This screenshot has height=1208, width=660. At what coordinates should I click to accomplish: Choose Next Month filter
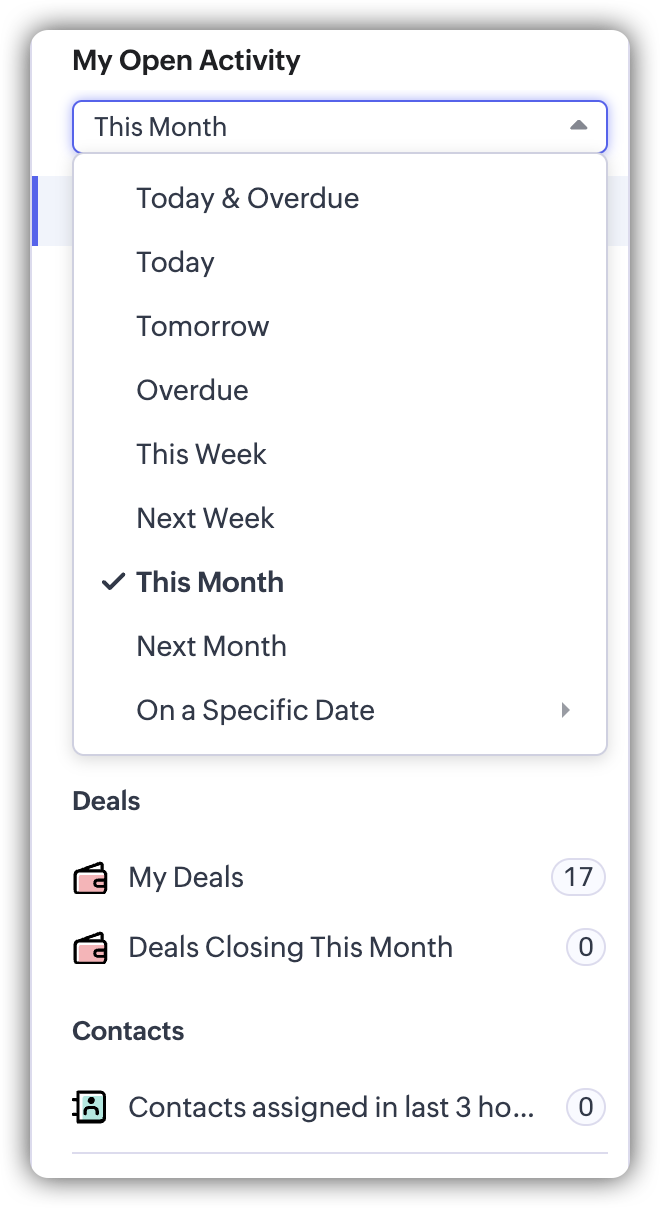pyautogui.click(x=212, y=646)
